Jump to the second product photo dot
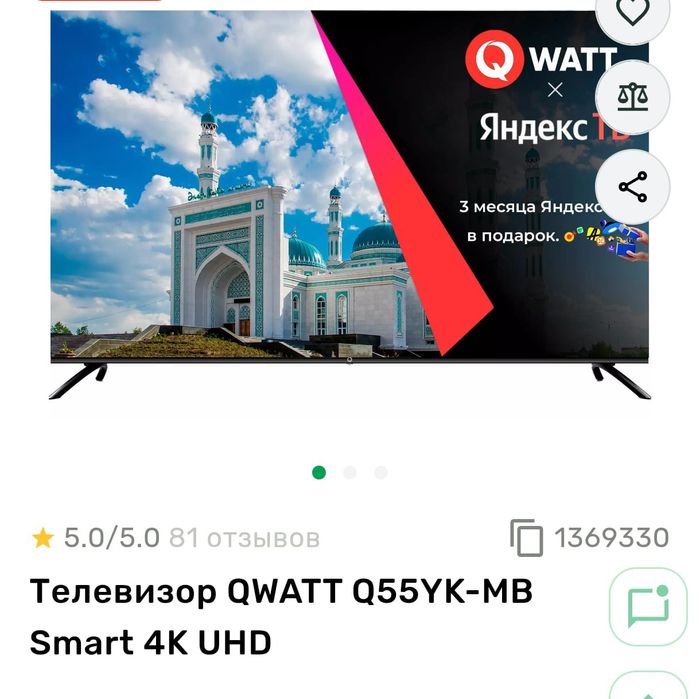The height and width of the screenshot is (699, 700). point(350,473)
